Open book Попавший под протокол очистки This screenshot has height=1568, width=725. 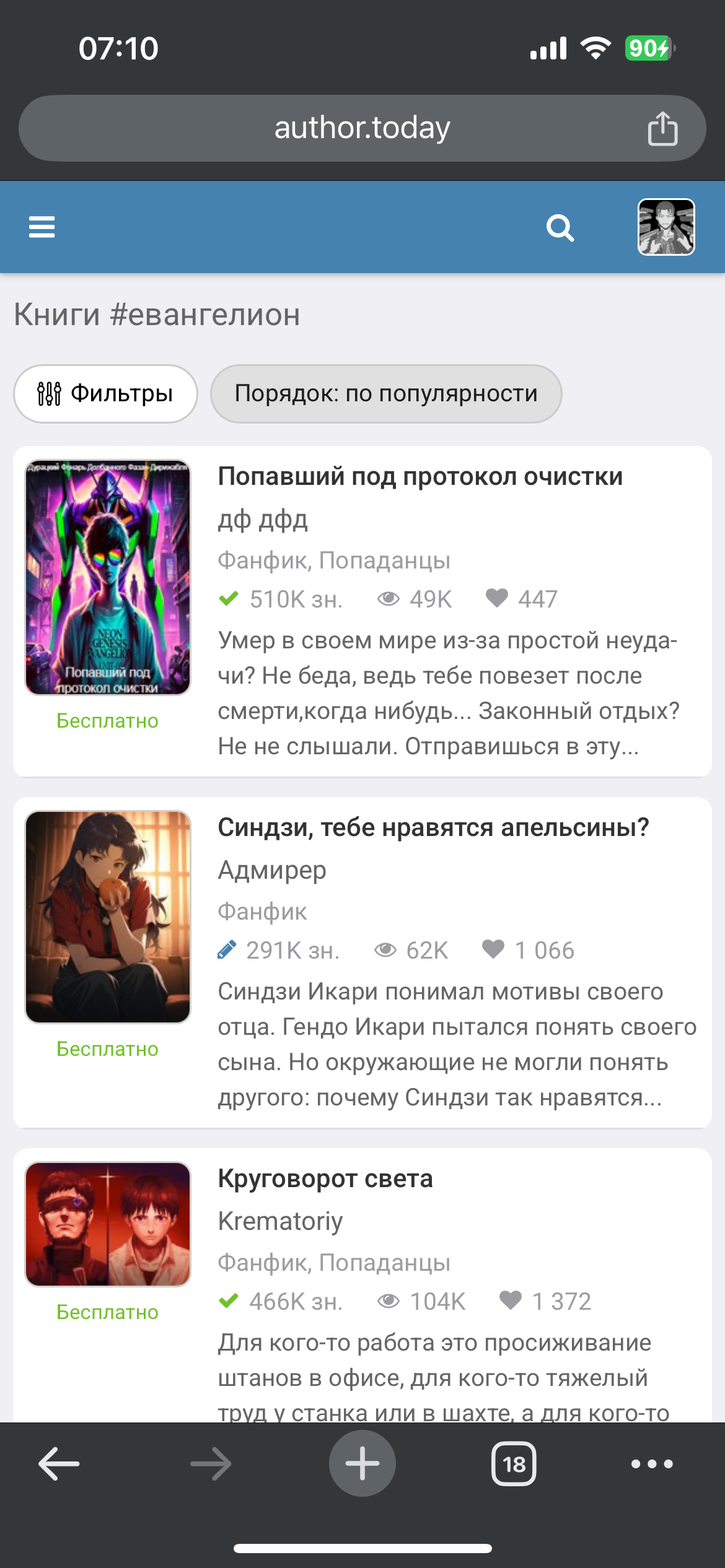(x=420, y=477)
